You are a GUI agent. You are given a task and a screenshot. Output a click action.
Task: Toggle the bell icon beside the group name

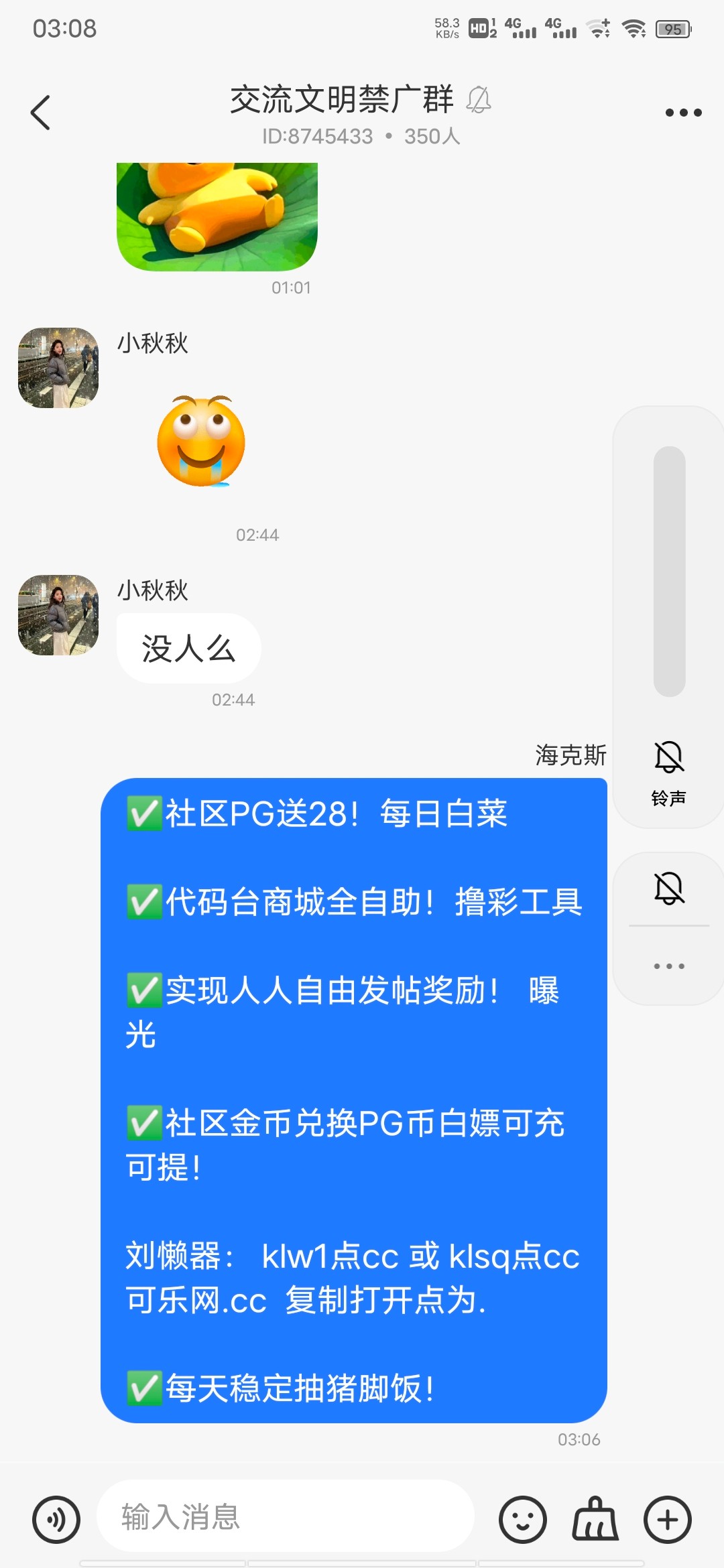(479, 99)
